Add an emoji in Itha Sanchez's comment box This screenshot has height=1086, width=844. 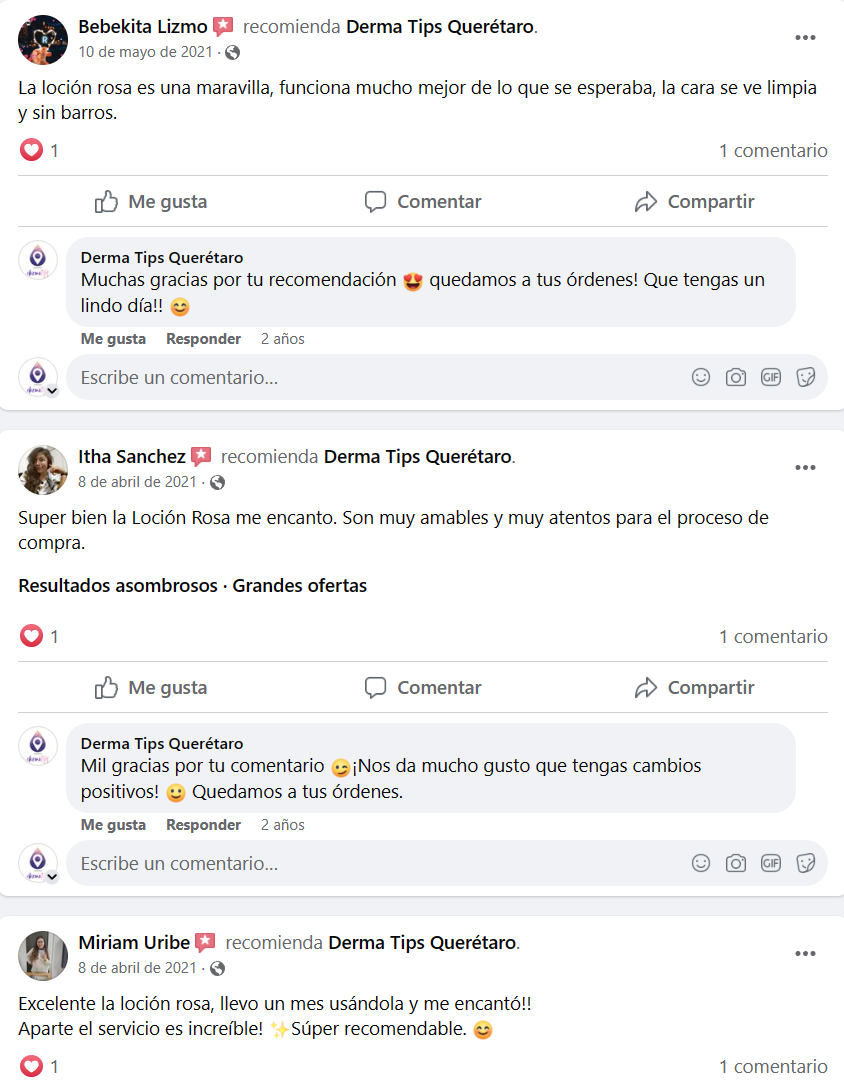point(701,863)
